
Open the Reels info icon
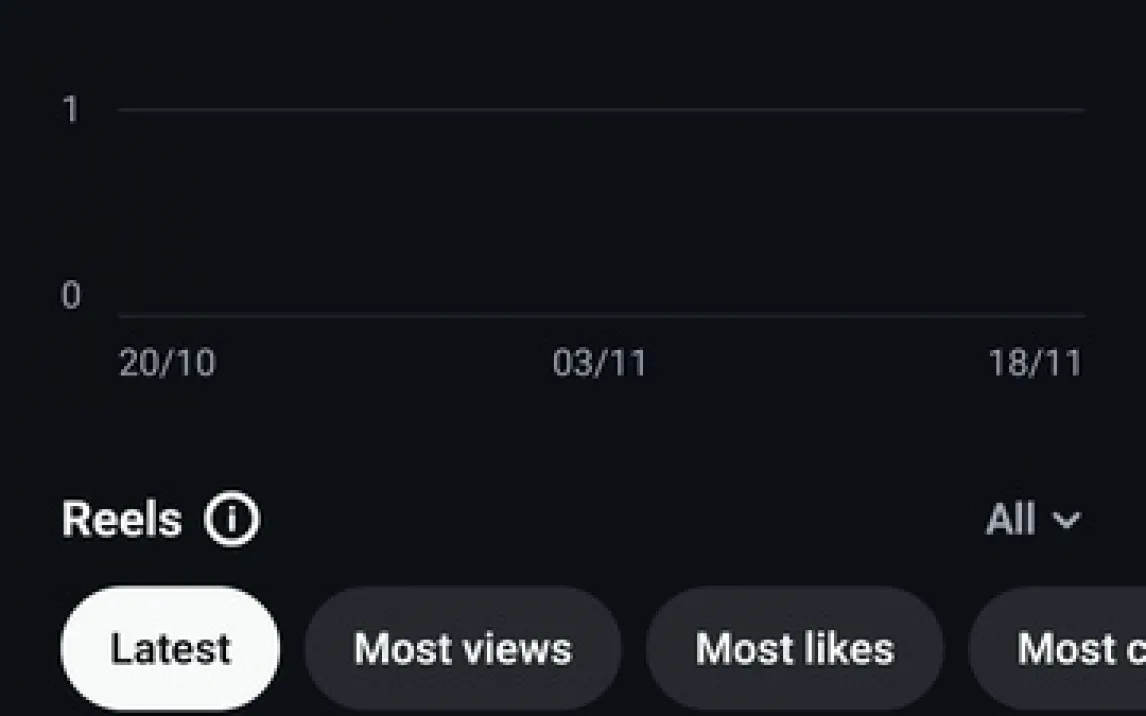coord(232,520)
